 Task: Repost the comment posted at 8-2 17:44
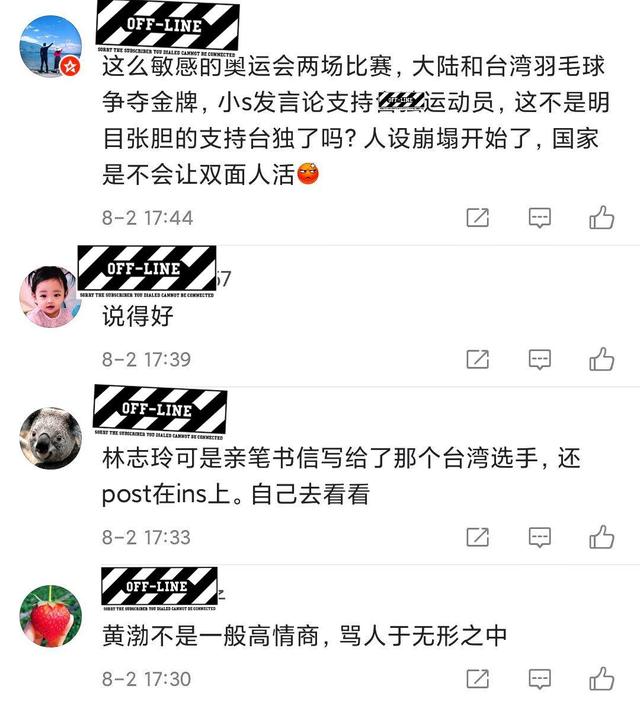tap(478, 217)
